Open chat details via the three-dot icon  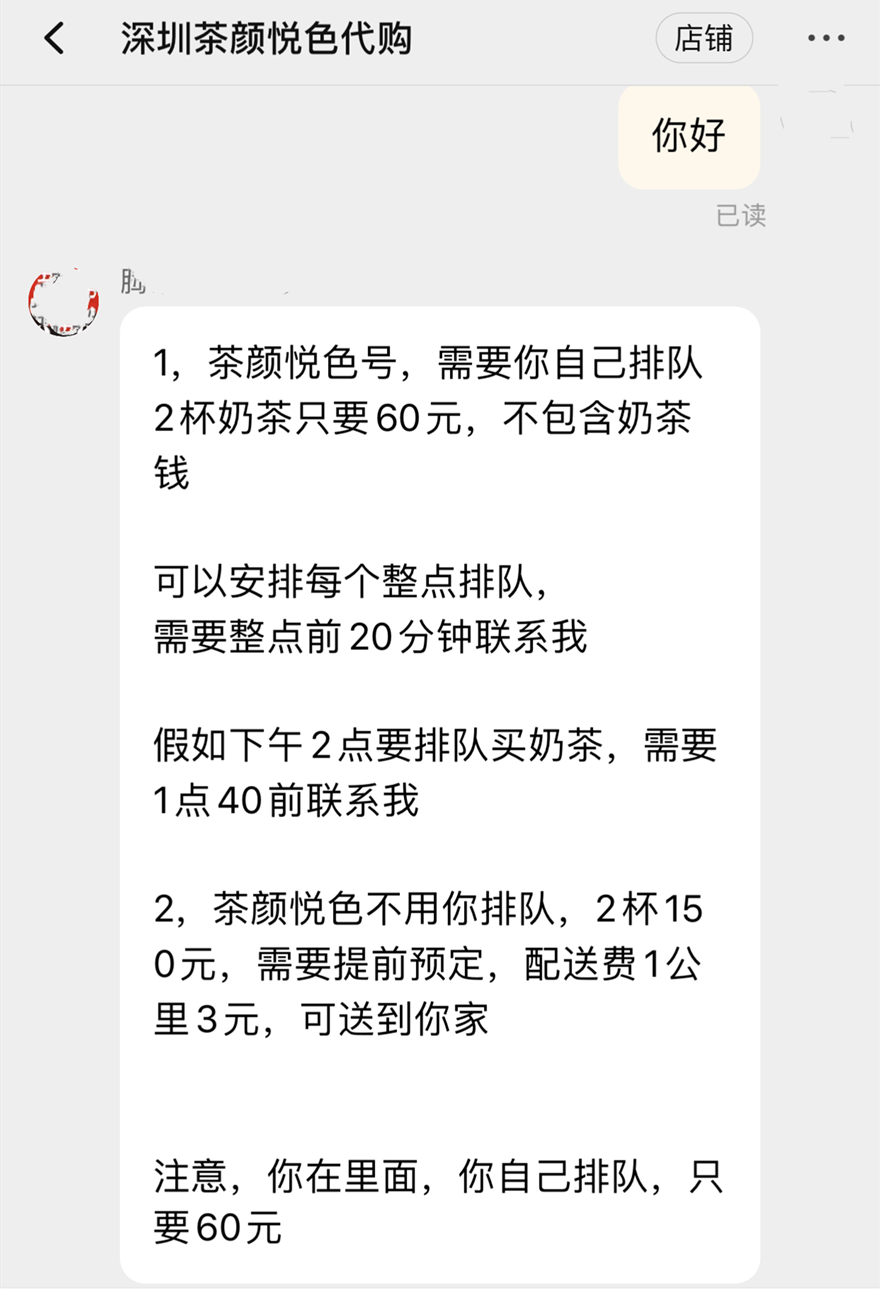[823, 39]
